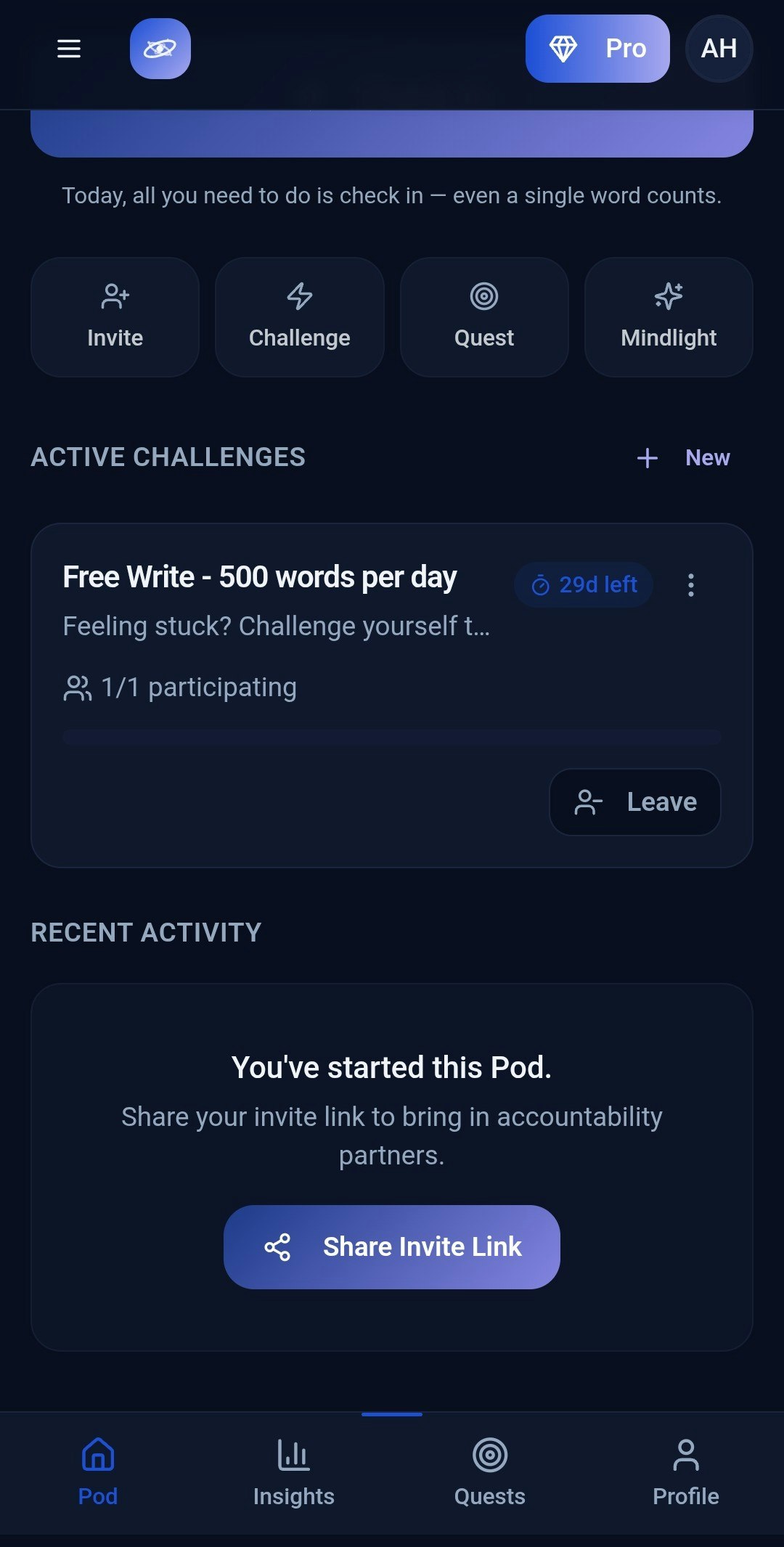
Task: Open the Challenge shortcut
Action: (300, 317)
